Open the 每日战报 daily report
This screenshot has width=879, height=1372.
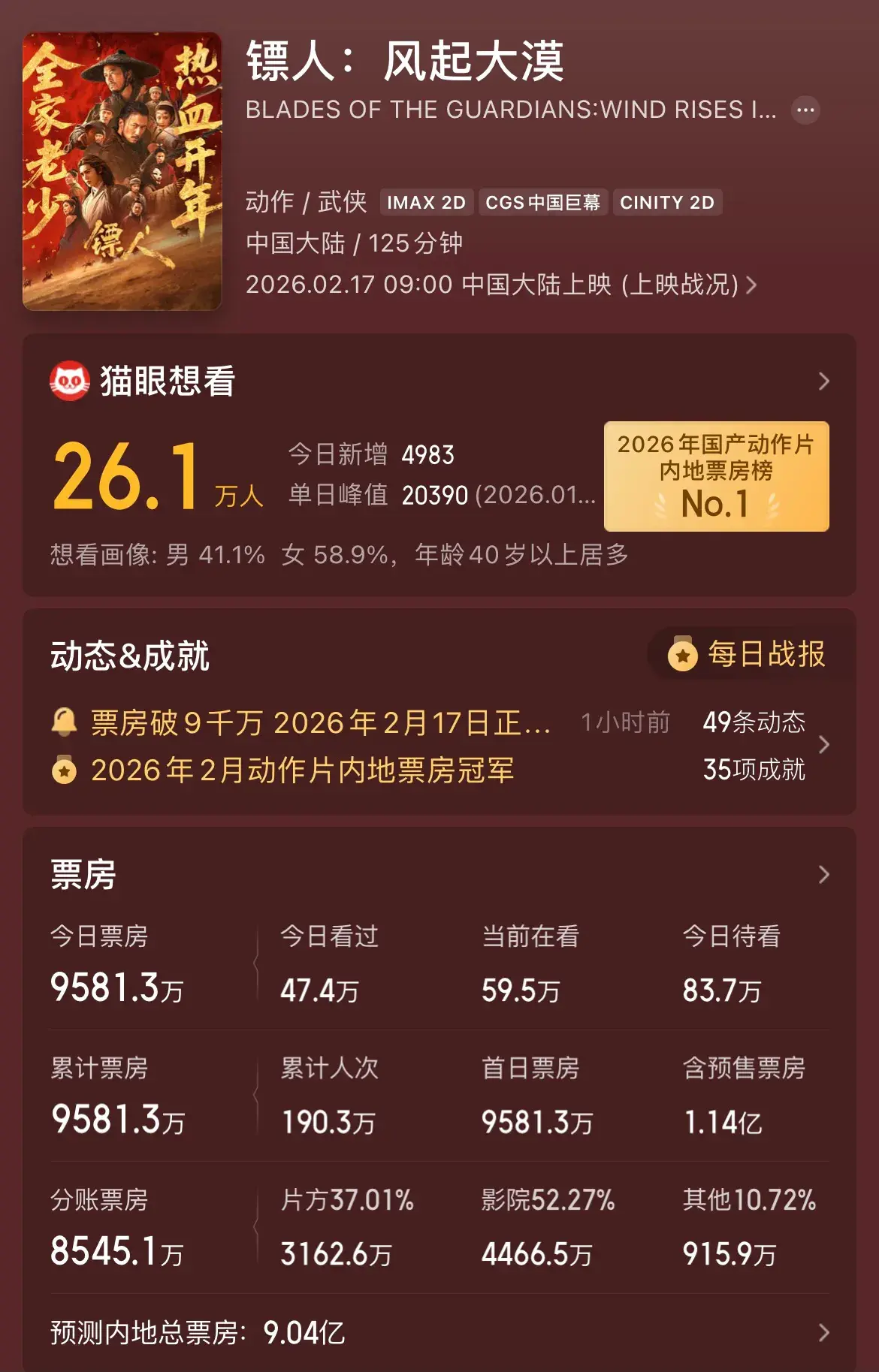click(x=748, y=654)
